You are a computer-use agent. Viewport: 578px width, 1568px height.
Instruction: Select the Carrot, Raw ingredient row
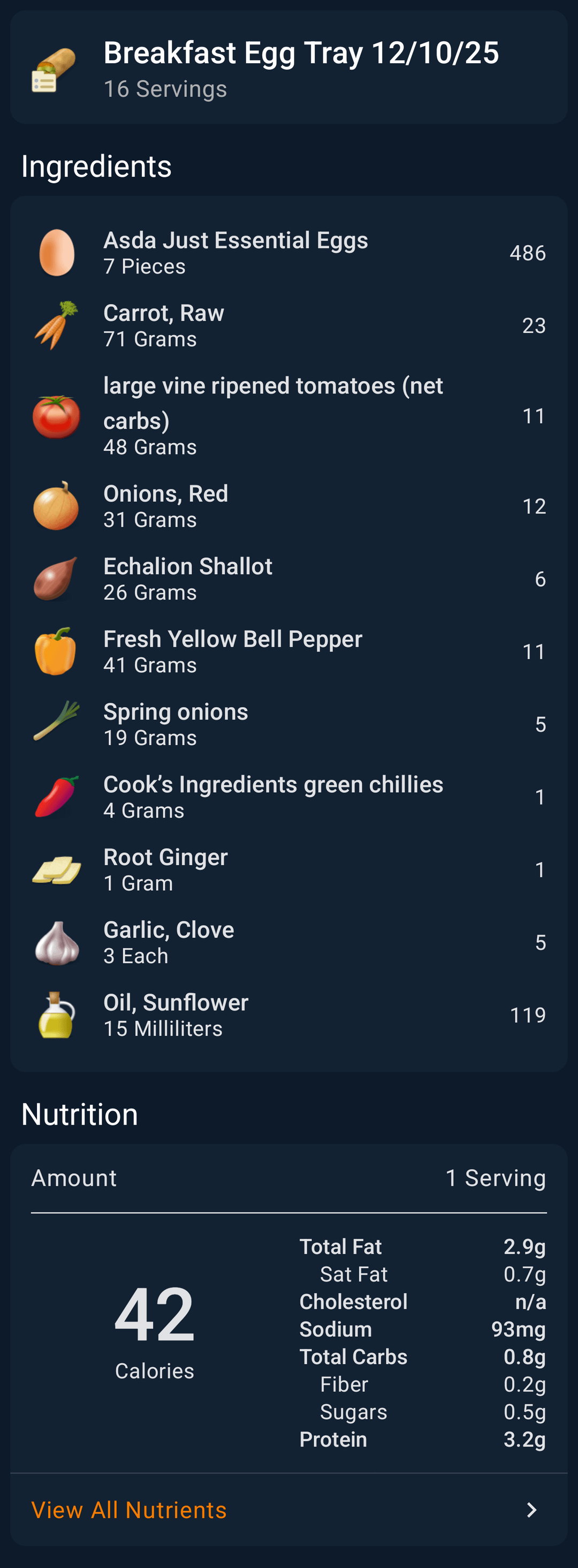click(288, 325)
